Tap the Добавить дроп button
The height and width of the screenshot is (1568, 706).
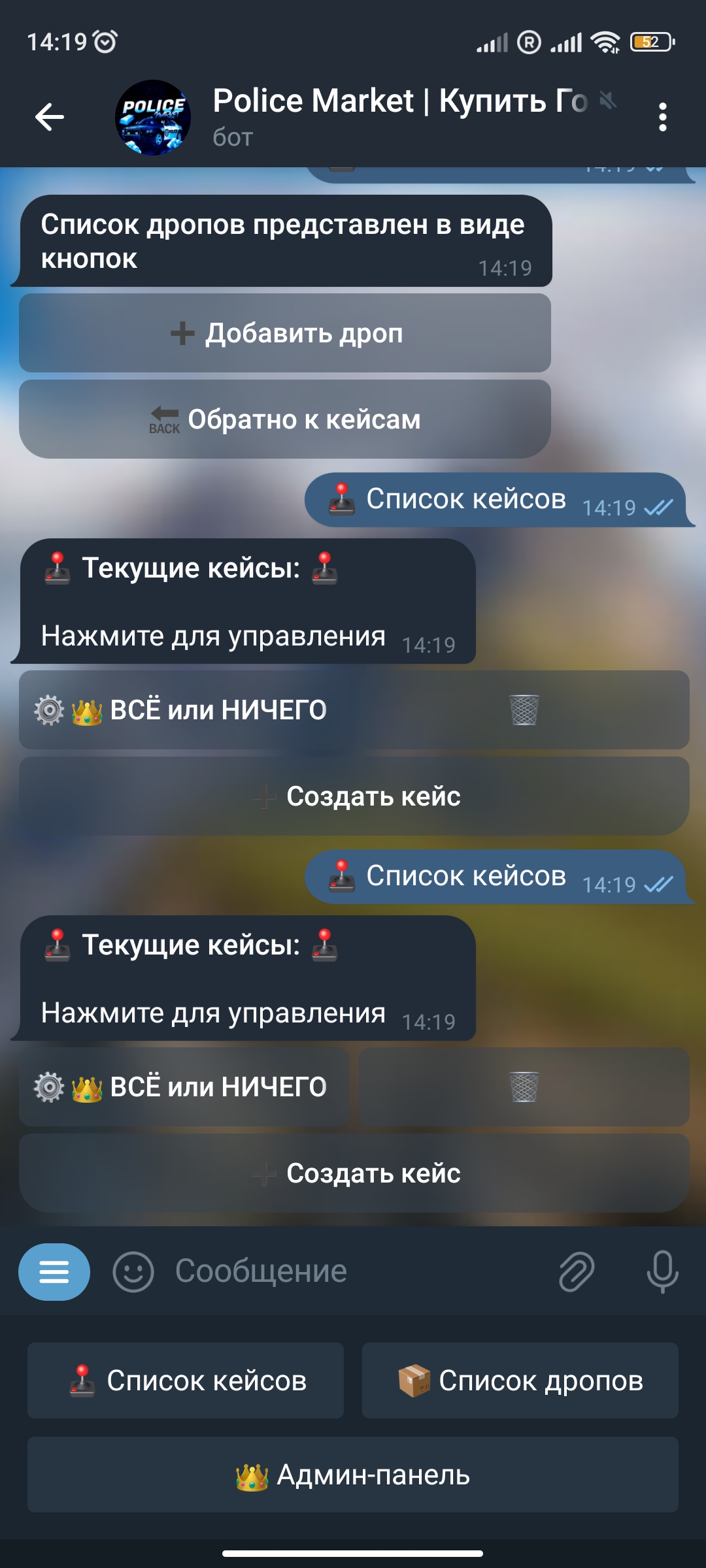click(x=285, y=333)
